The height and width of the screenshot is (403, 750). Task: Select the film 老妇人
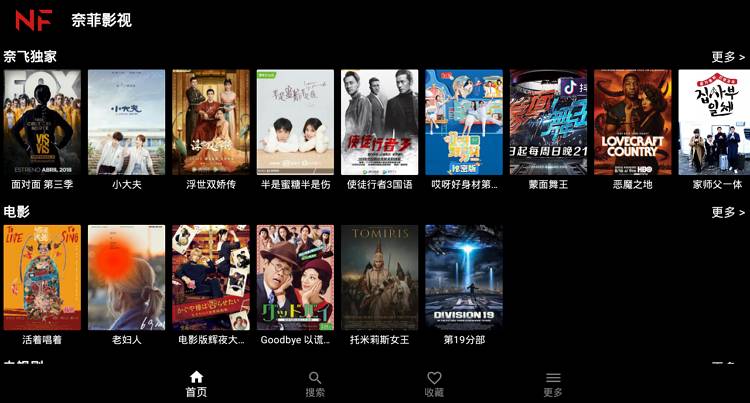point(127,277)
